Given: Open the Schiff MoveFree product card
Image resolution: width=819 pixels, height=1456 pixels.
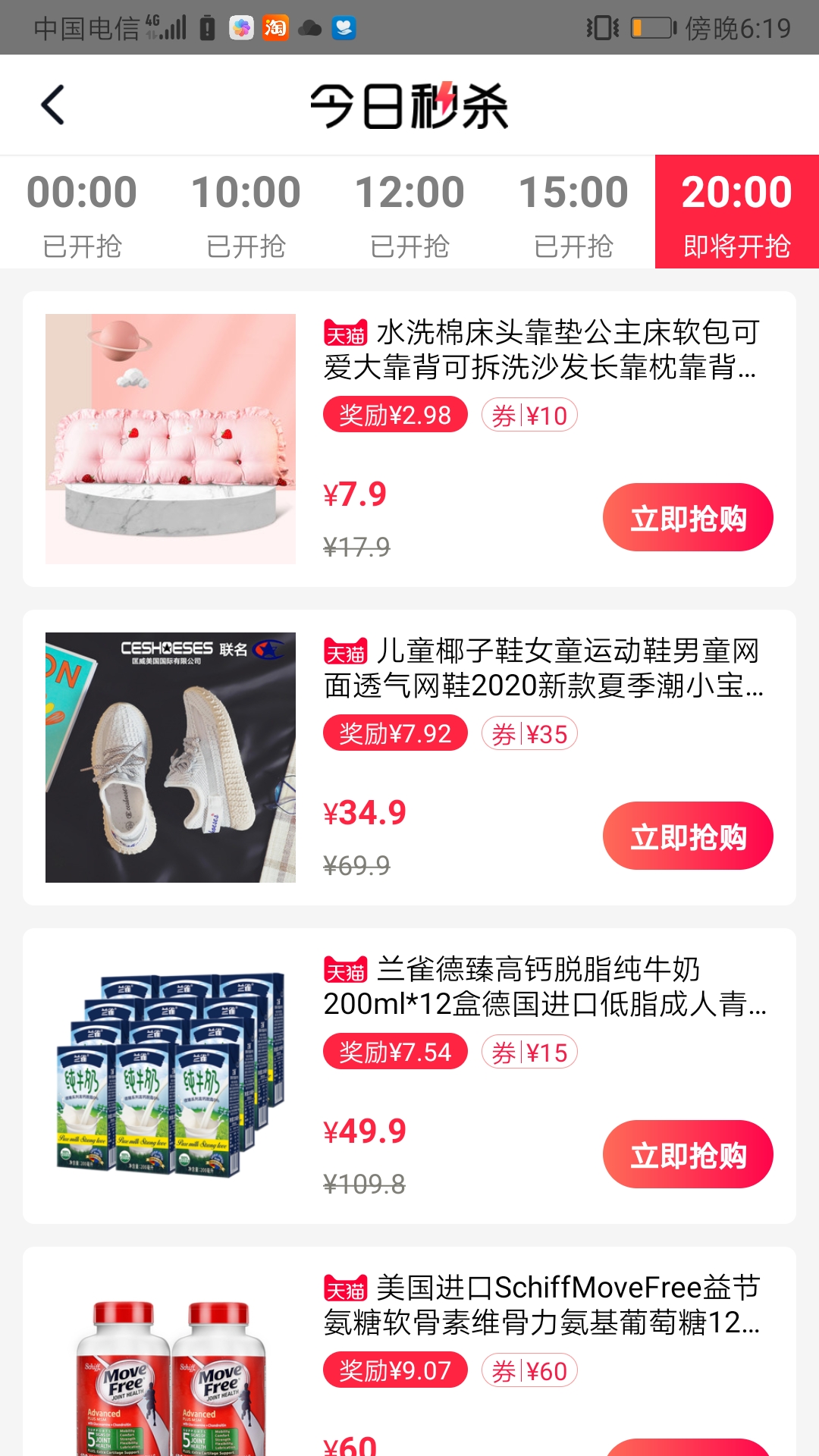Looking at the screenshot, I should (409, 1351).
